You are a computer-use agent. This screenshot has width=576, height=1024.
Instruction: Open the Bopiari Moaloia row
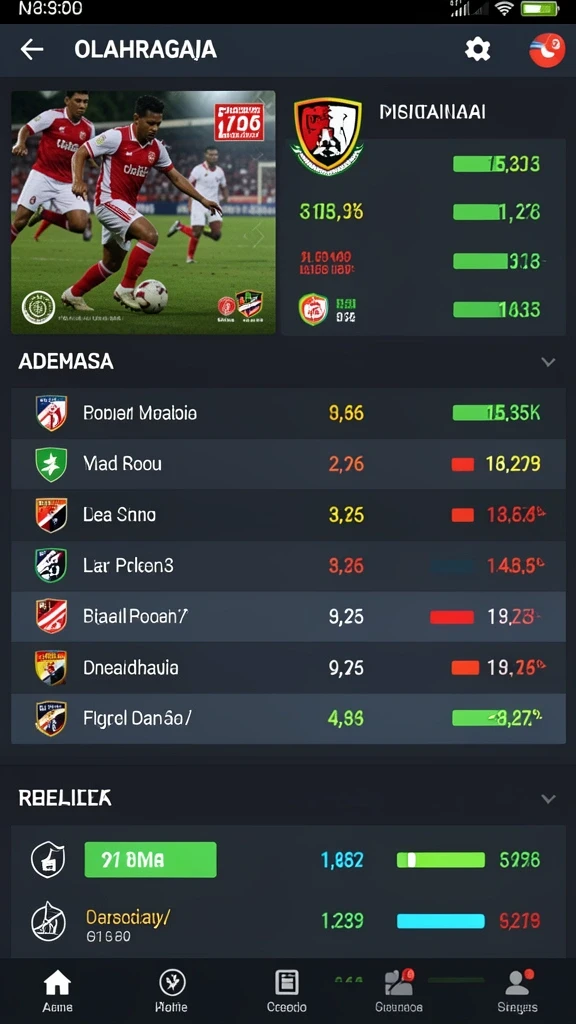[288, 413]
